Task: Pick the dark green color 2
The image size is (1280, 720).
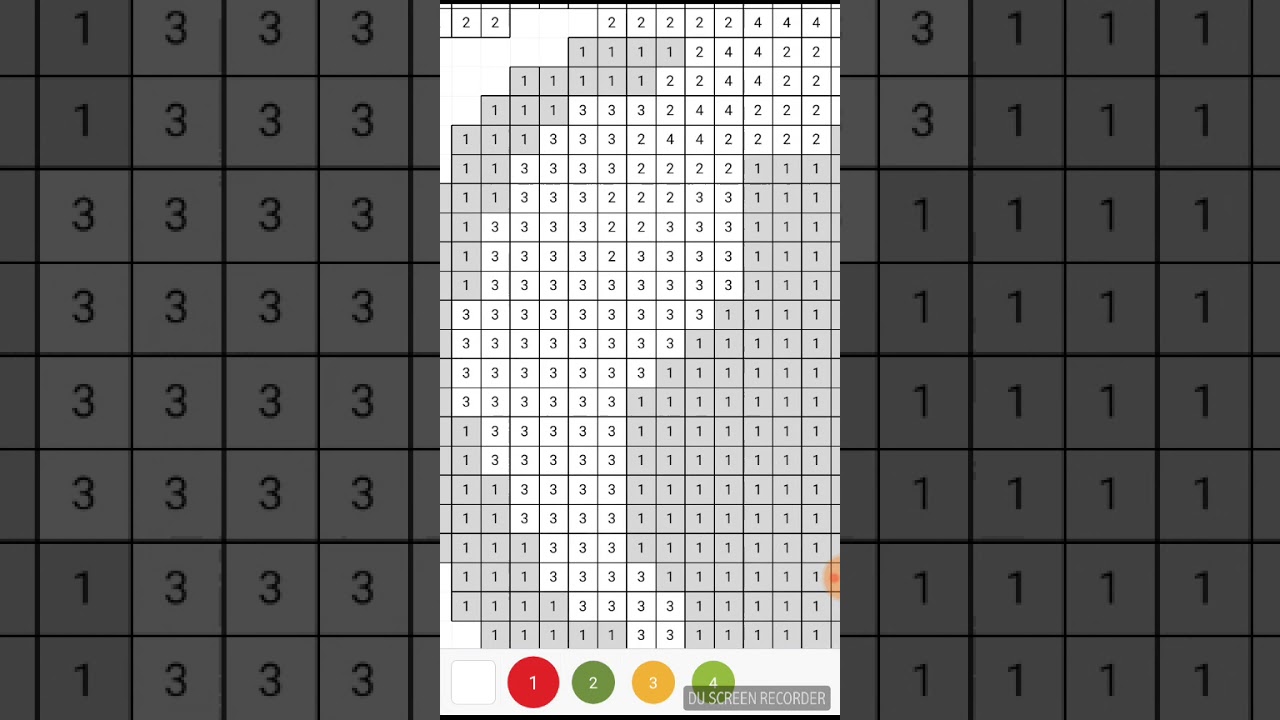Action: click(593, 682)
